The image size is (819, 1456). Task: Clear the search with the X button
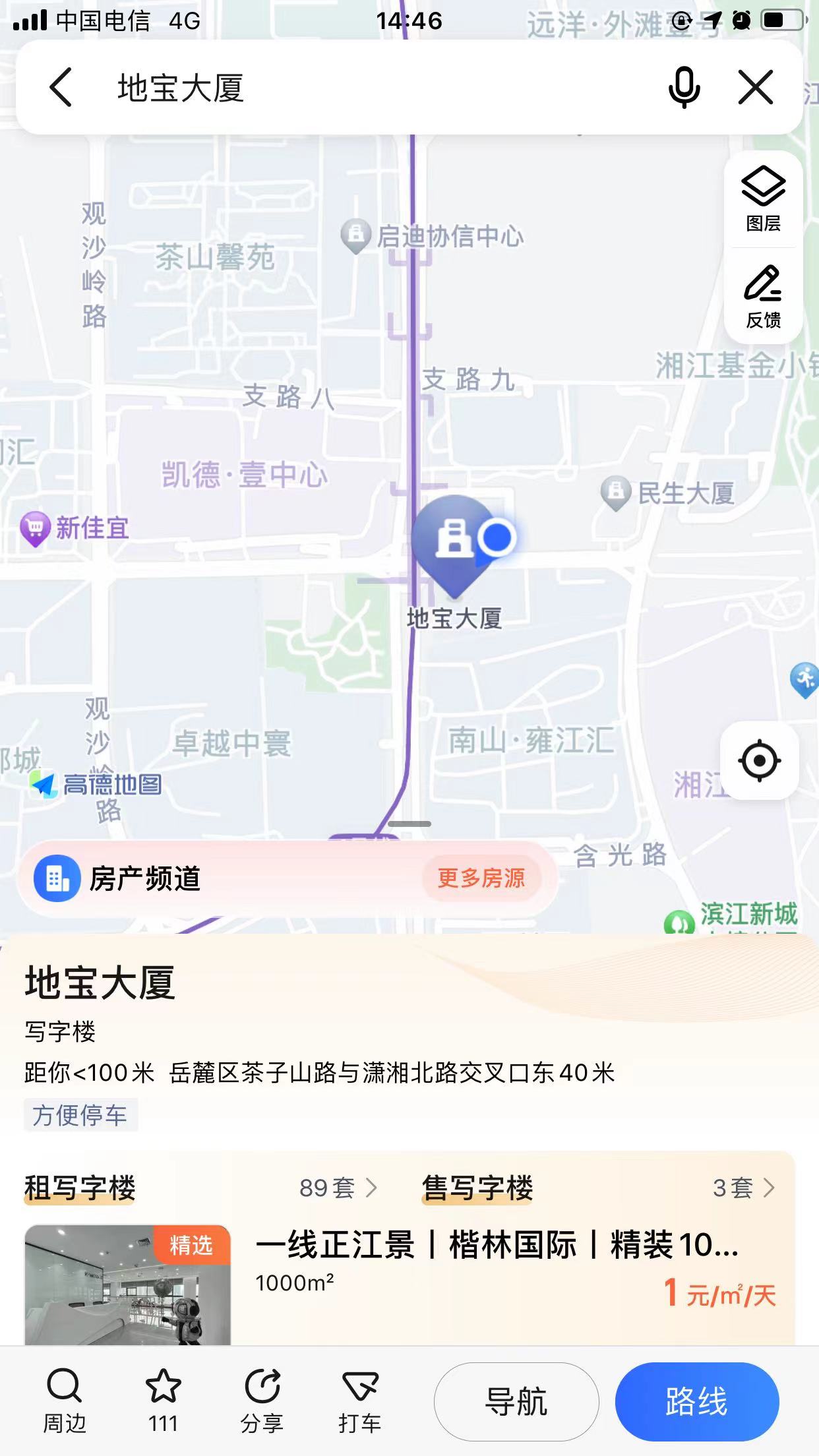755,88
